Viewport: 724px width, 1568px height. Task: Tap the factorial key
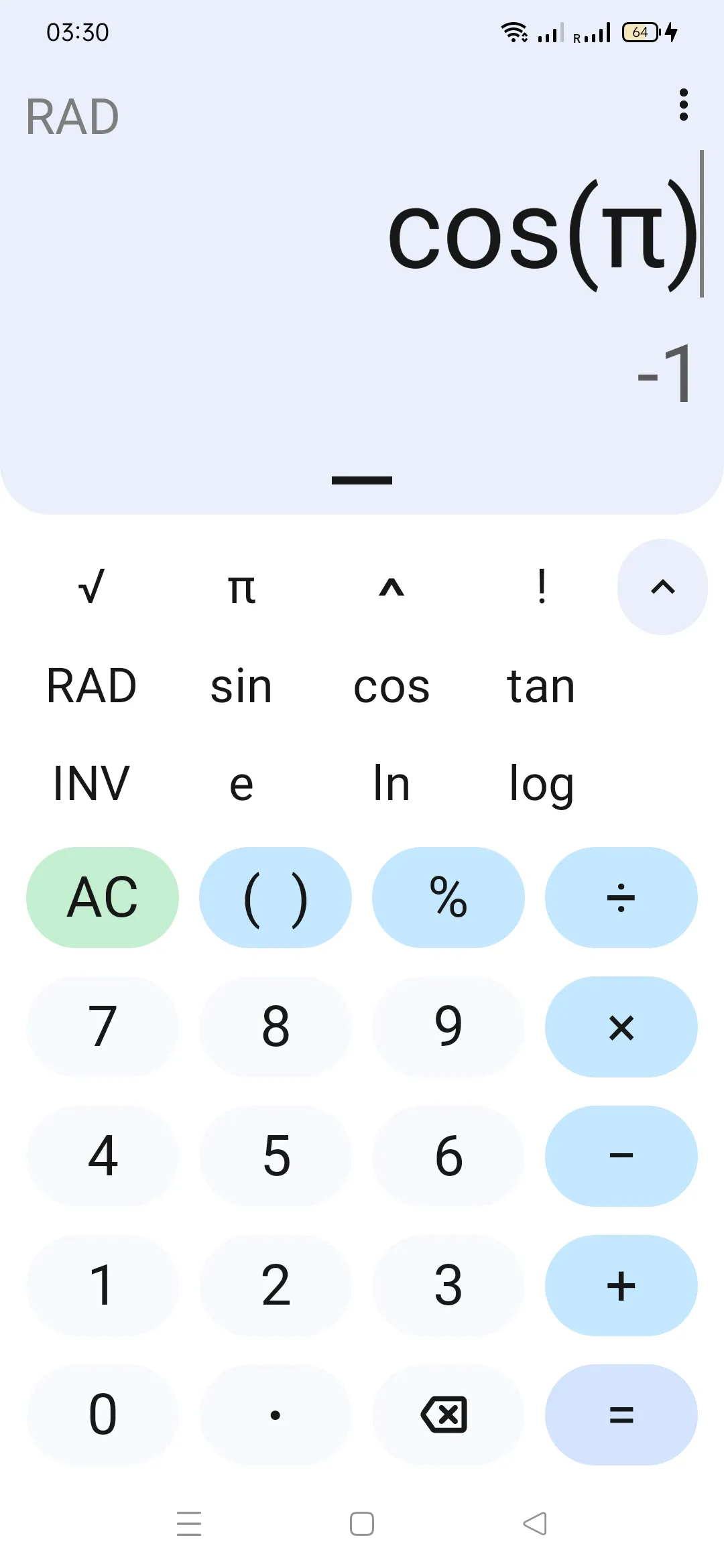[x=542, y=587]
